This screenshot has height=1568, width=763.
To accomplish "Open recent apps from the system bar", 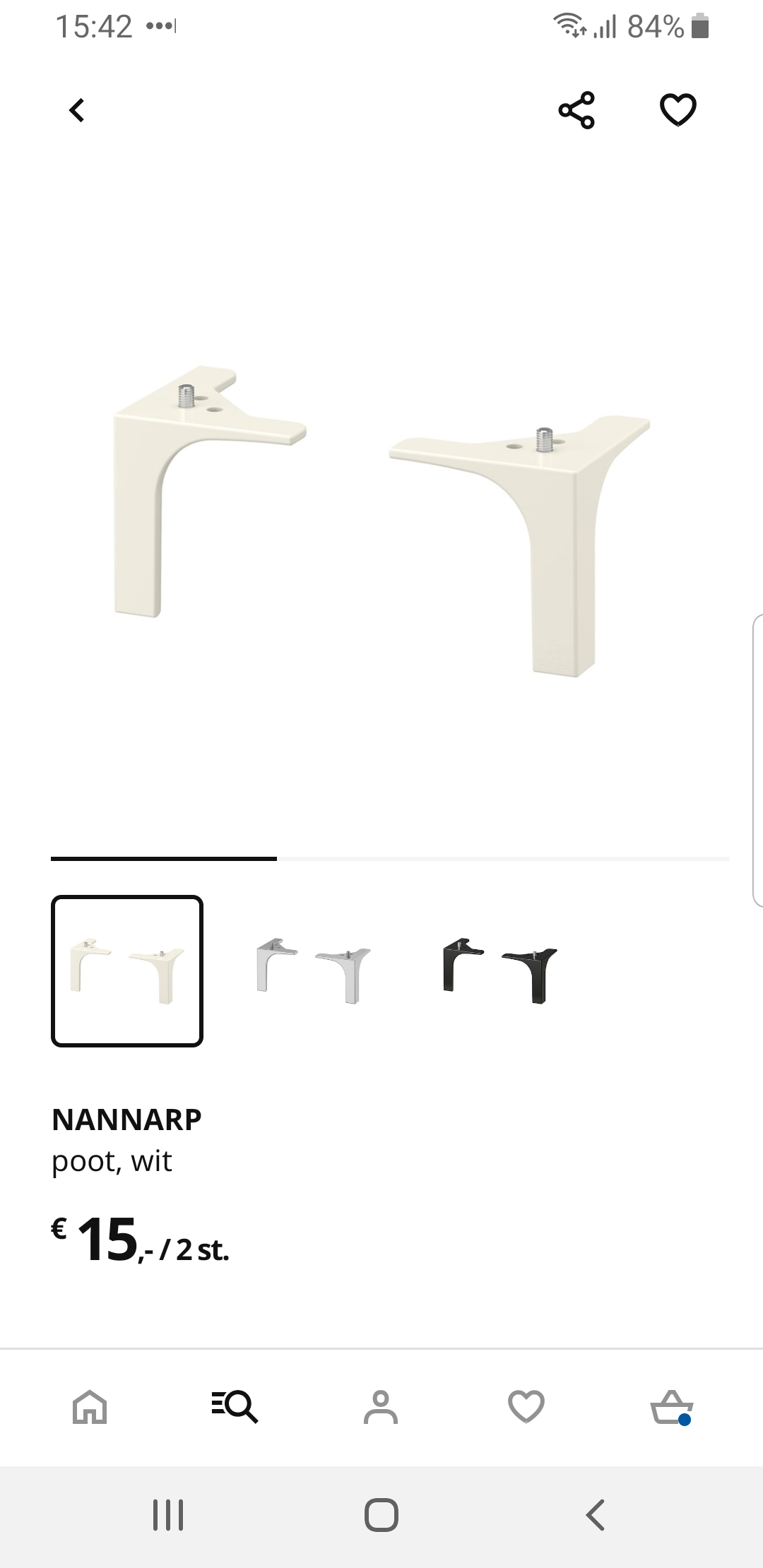I will pyautogui.click(x=168, y=1516).
